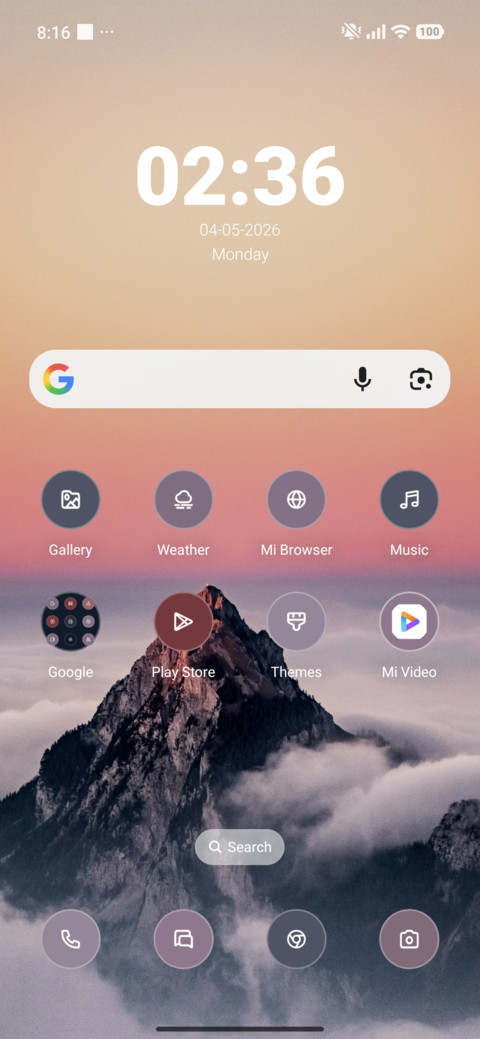Open the Phone dialer from the dock
The image size is (480, 1039).
pos(71,939)
